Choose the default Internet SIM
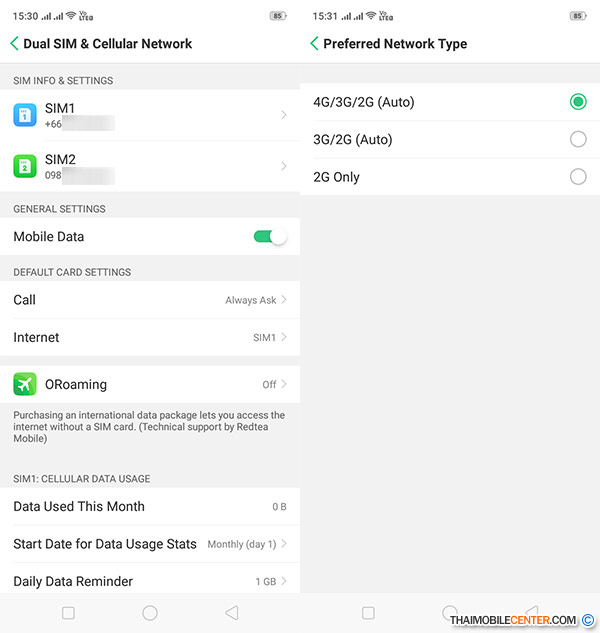Viewport: 600px width, 633px height. click(150, 338)
